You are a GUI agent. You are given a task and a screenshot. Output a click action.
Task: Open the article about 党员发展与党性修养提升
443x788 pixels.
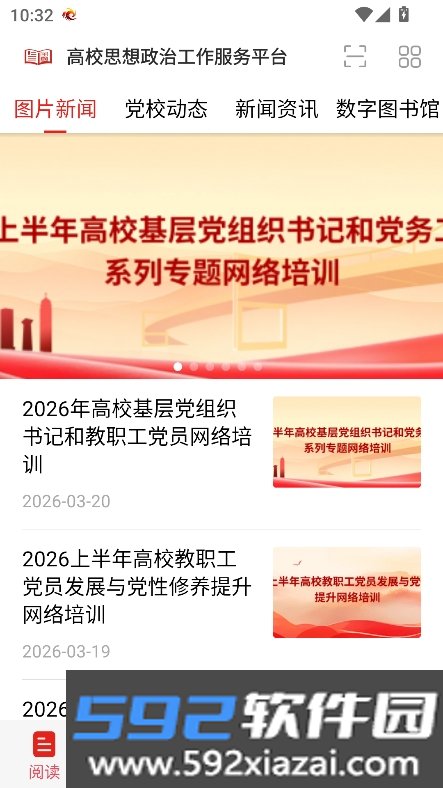[222, 603]
